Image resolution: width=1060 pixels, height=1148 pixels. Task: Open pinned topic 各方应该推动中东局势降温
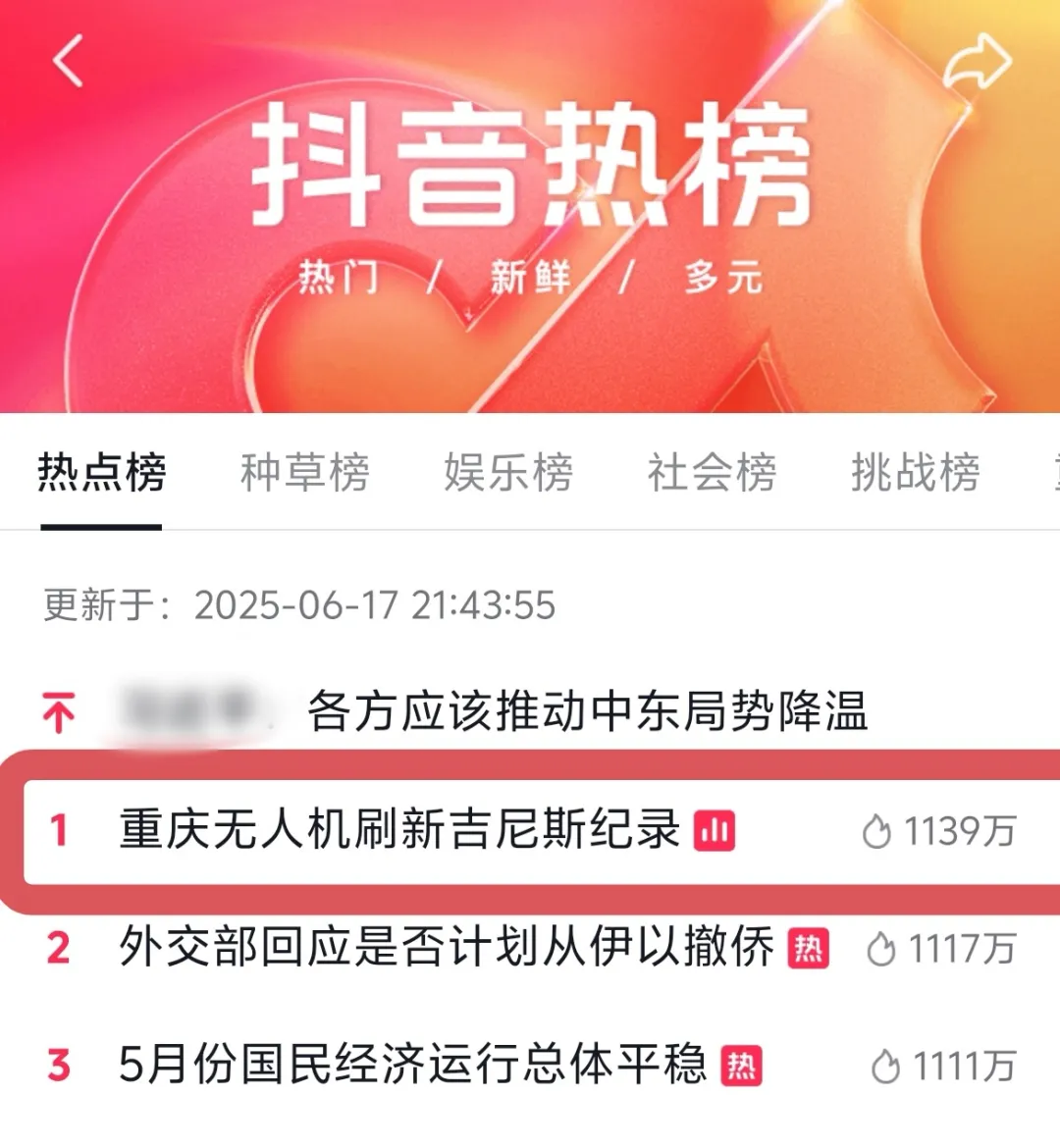point(587,711)
